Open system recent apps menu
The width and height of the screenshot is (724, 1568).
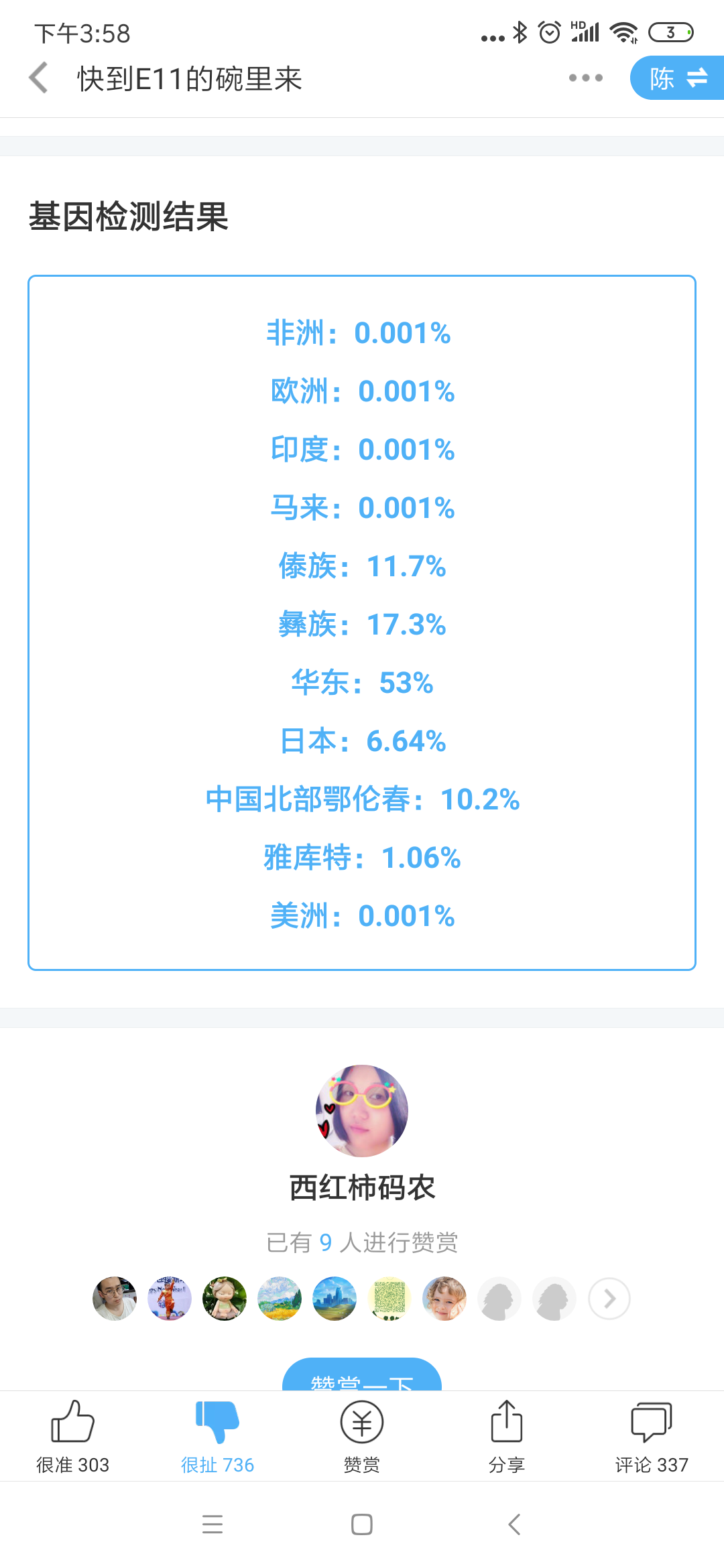(213, 1524)
